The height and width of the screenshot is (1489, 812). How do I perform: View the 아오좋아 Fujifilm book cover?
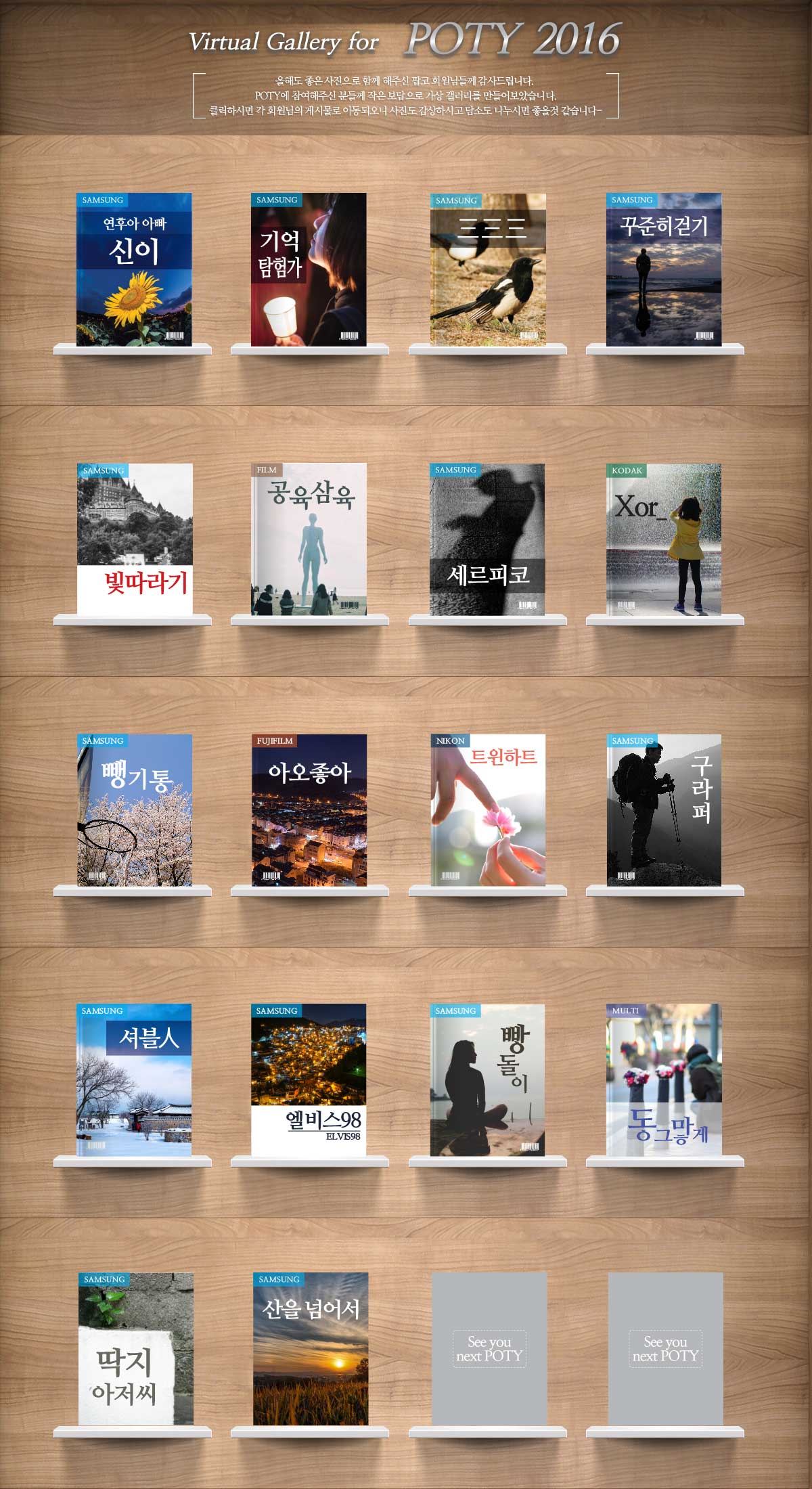coord(309,810)
